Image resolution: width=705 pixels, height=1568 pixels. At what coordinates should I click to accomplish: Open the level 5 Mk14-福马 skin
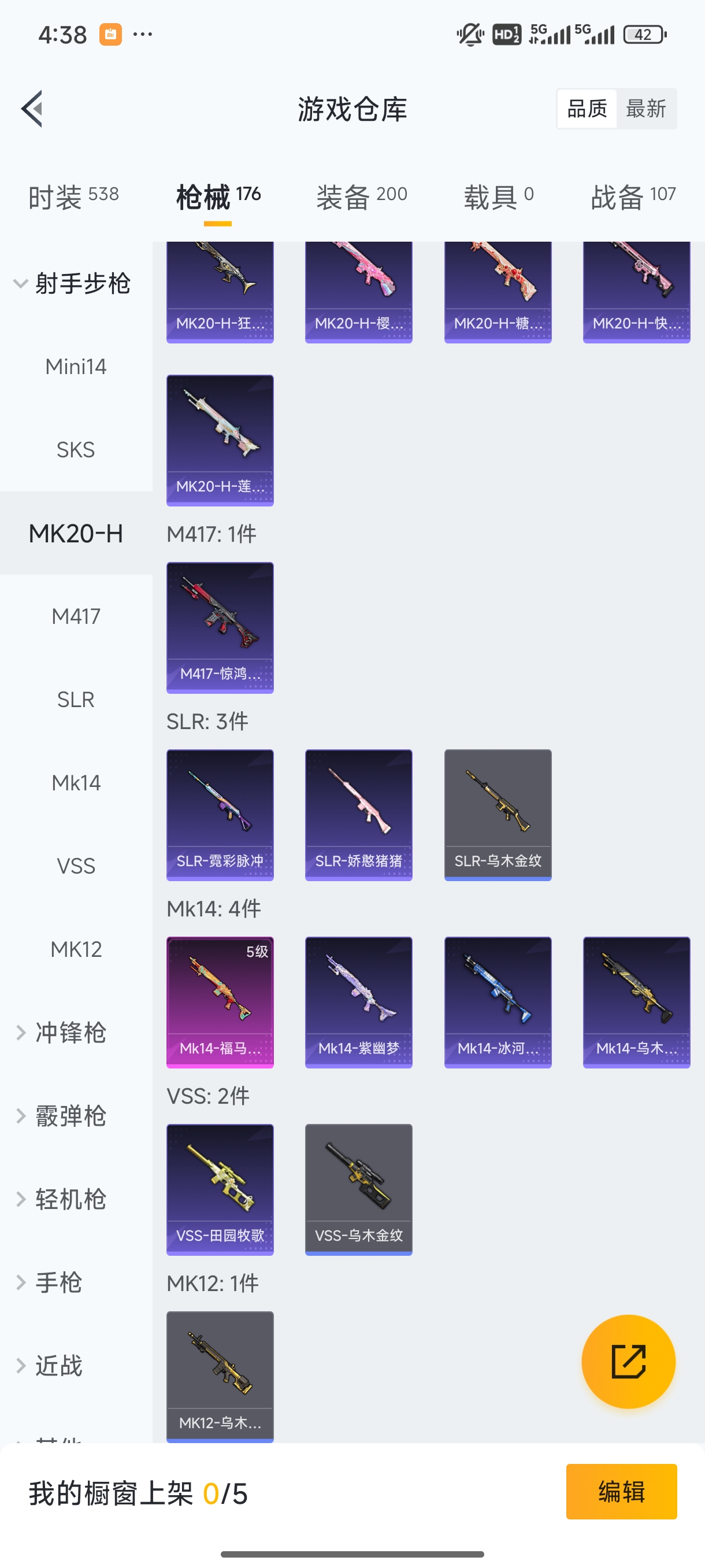tap(220, 1003)
